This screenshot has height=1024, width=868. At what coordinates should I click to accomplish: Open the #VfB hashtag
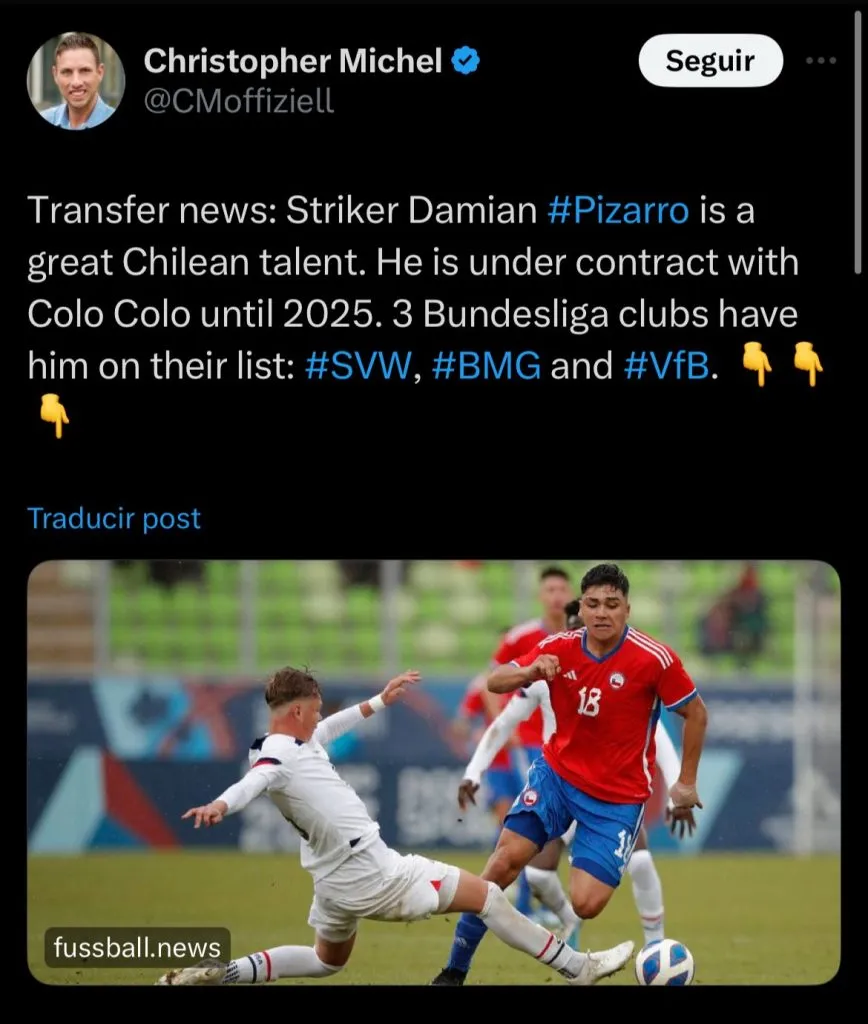pos(666,367)
